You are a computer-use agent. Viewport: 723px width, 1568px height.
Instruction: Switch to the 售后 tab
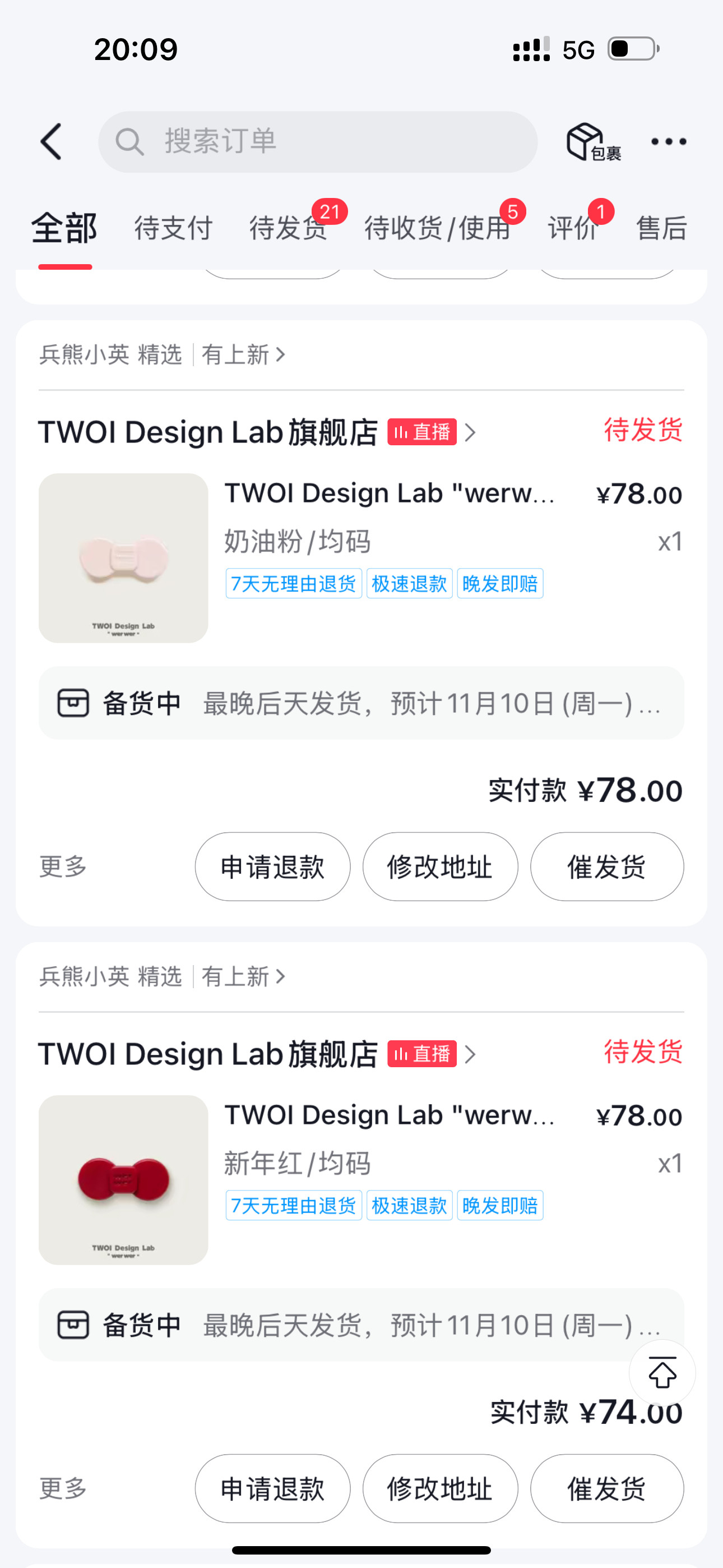pyautogui.click(x=661, y=228)
